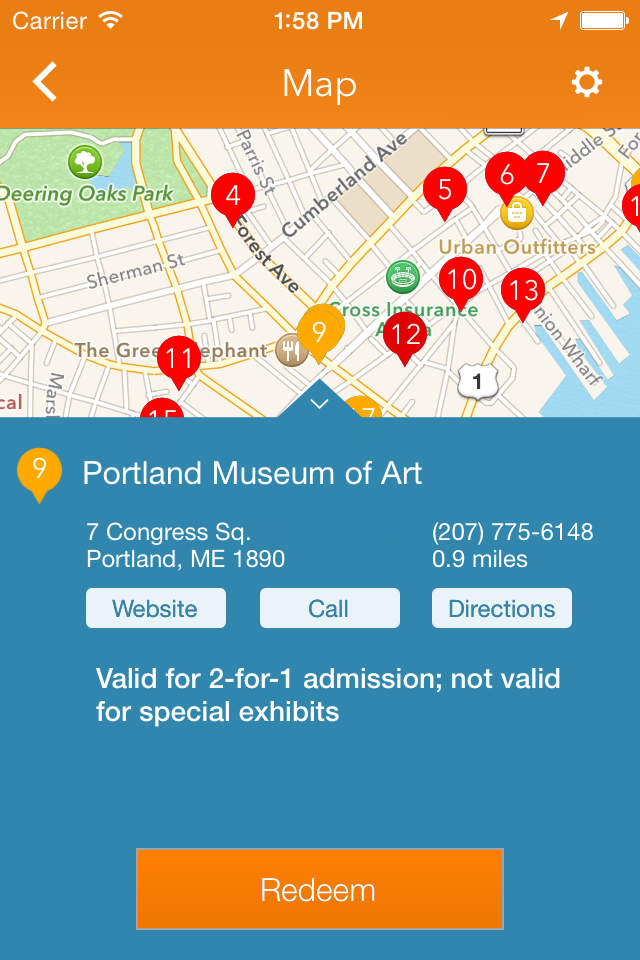Collapse the details panel with the chevron
Screen dimensions: 640x960
[x=319, y=403]
